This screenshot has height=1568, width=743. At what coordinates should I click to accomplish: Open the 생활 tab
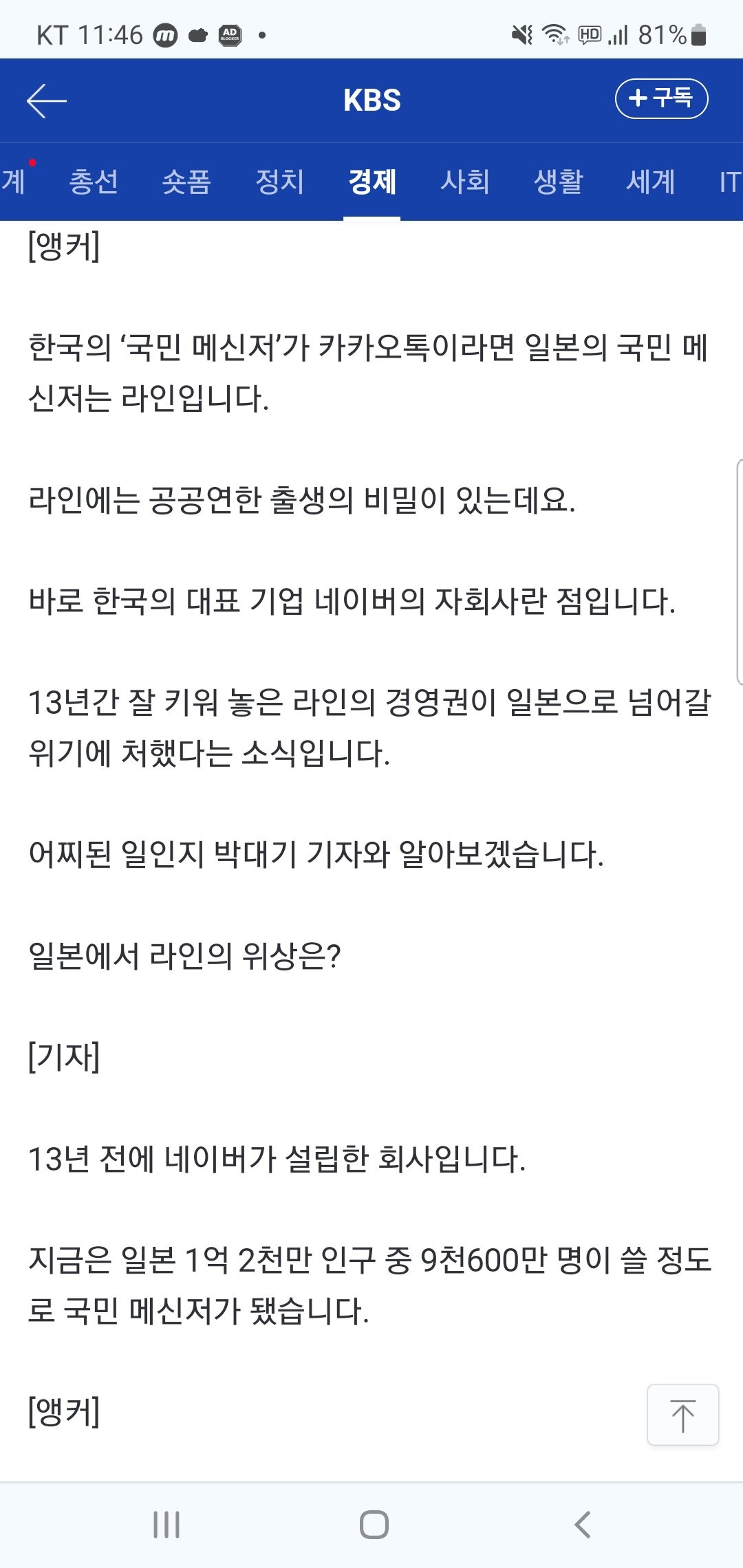(x=558, y=182)
